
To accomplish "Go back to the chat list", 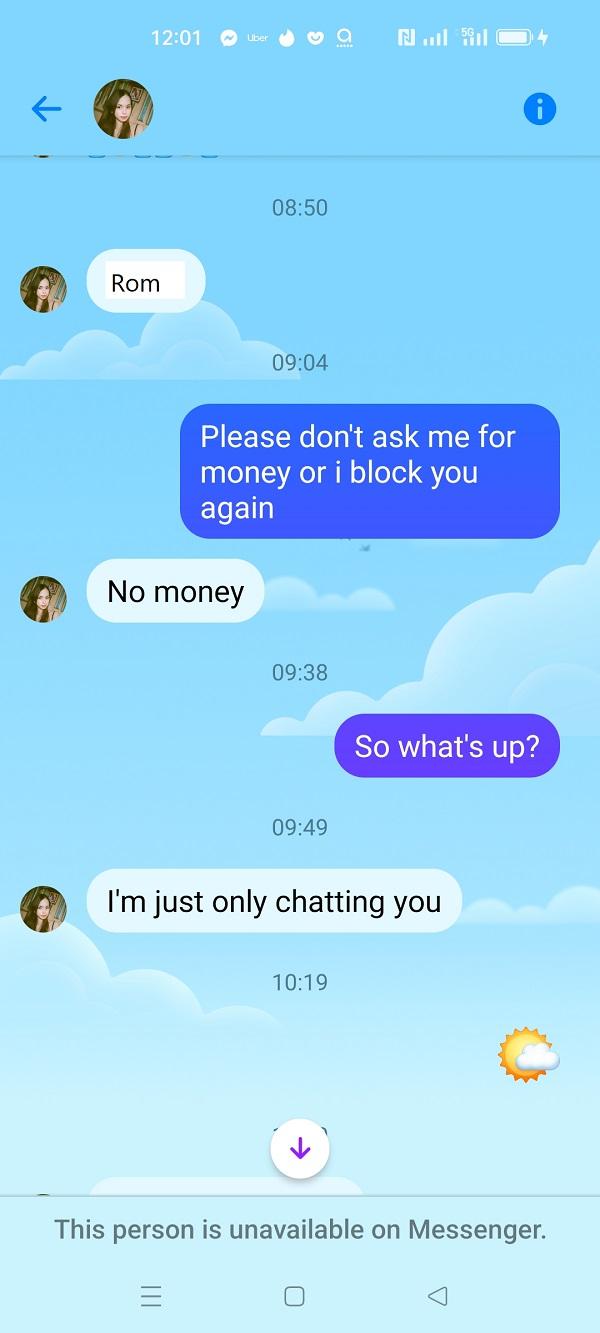I will pyautogui.click(x=46, y=109).
